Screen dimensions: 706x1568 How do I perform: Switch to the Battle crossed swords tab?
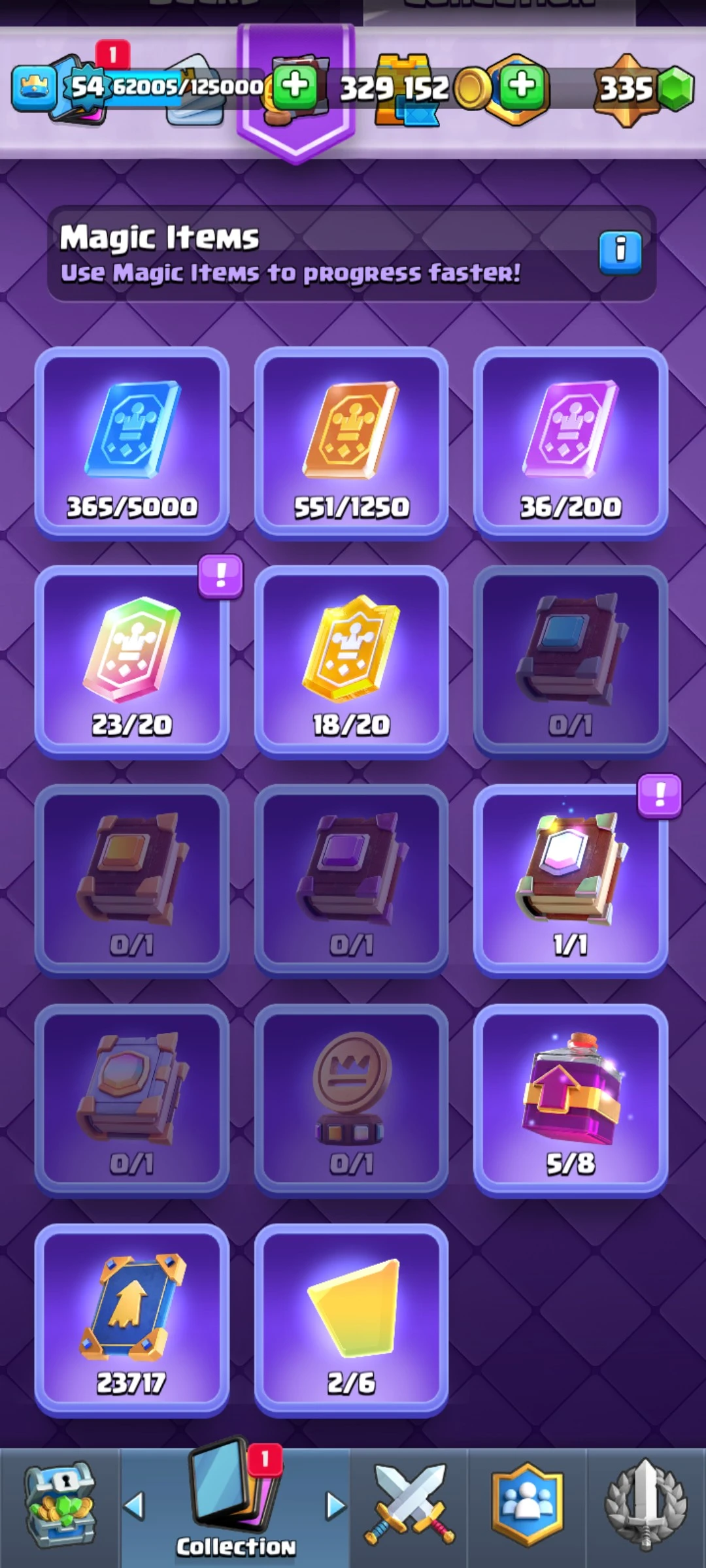click(409, 1506)
